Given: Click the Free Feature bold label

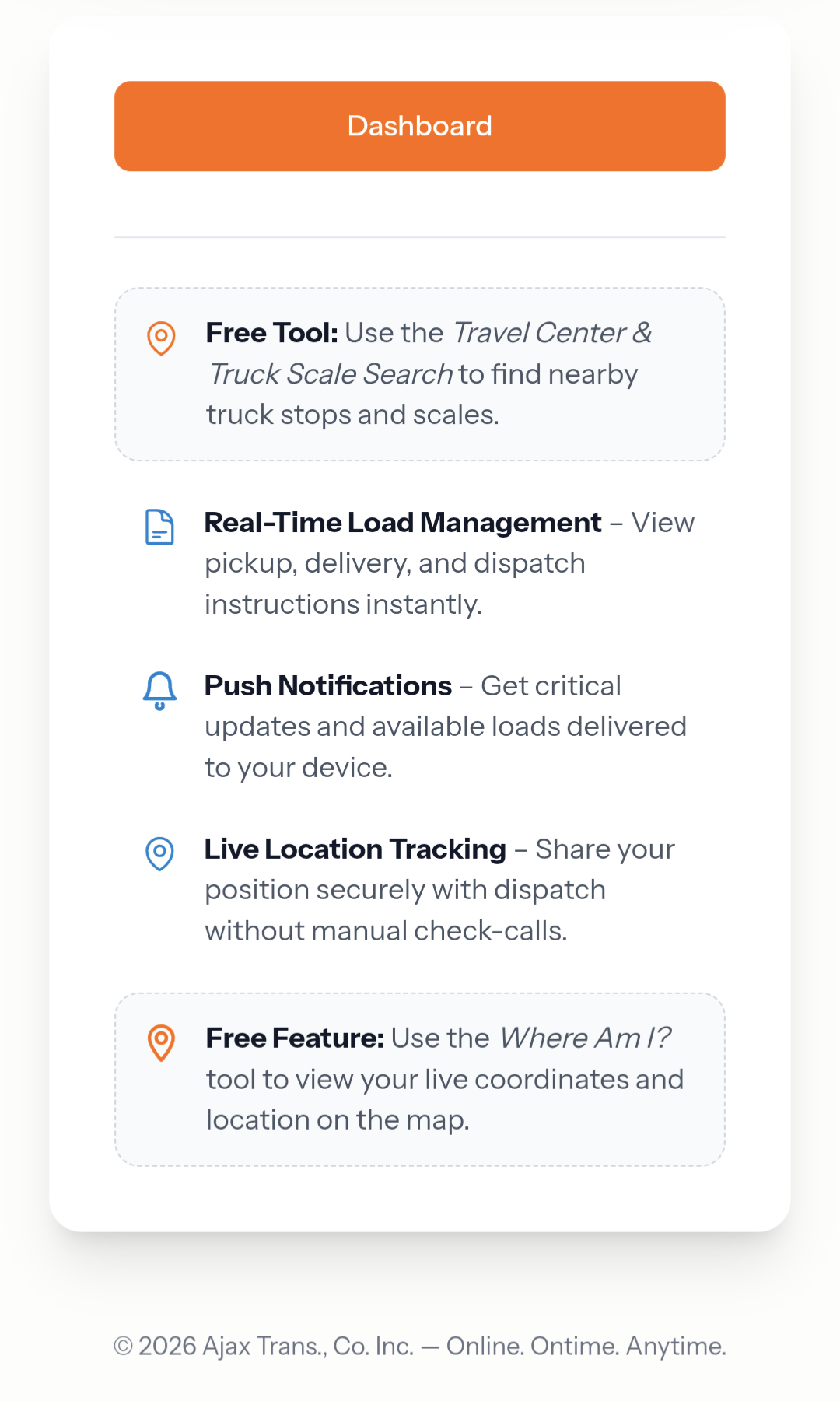Looking at the screenshot, I should pos(295,1038).
